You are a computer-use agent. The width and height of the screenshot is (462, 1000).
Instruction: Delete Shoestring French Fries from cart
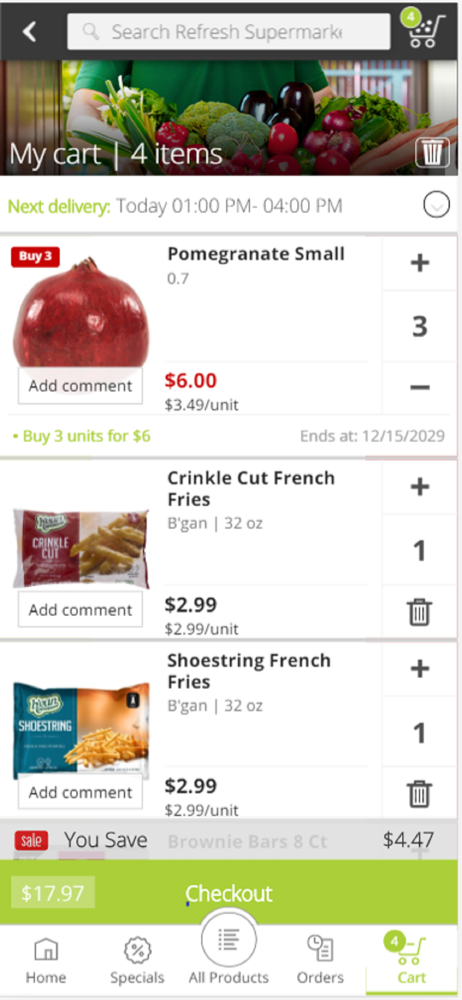click(419, 794)
